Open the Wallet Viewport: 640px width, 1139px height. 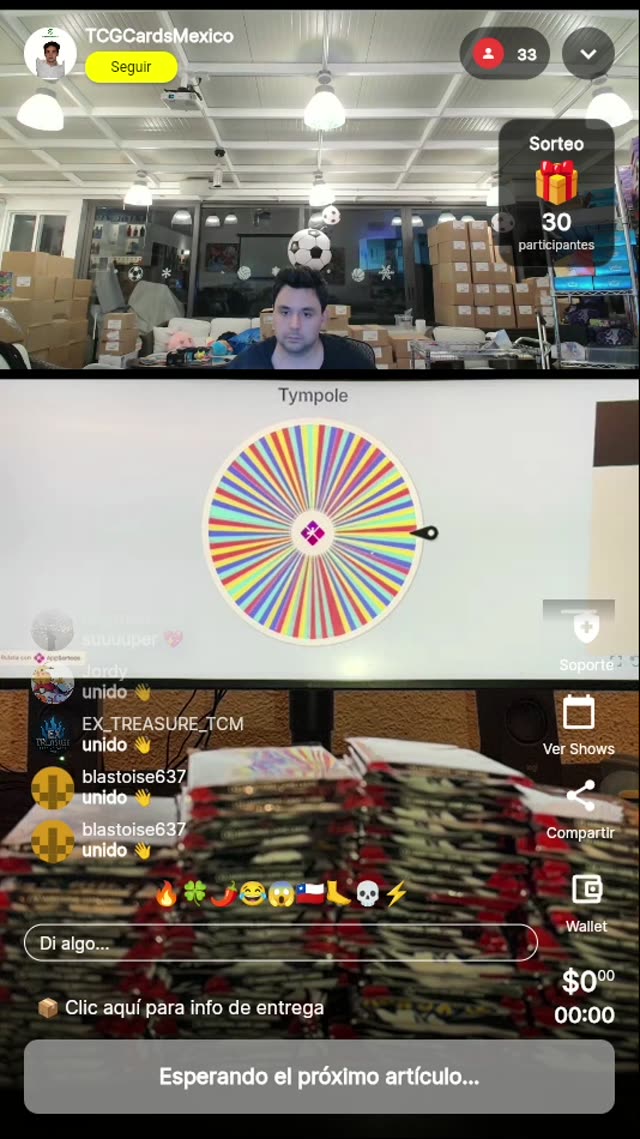point(586,900)
